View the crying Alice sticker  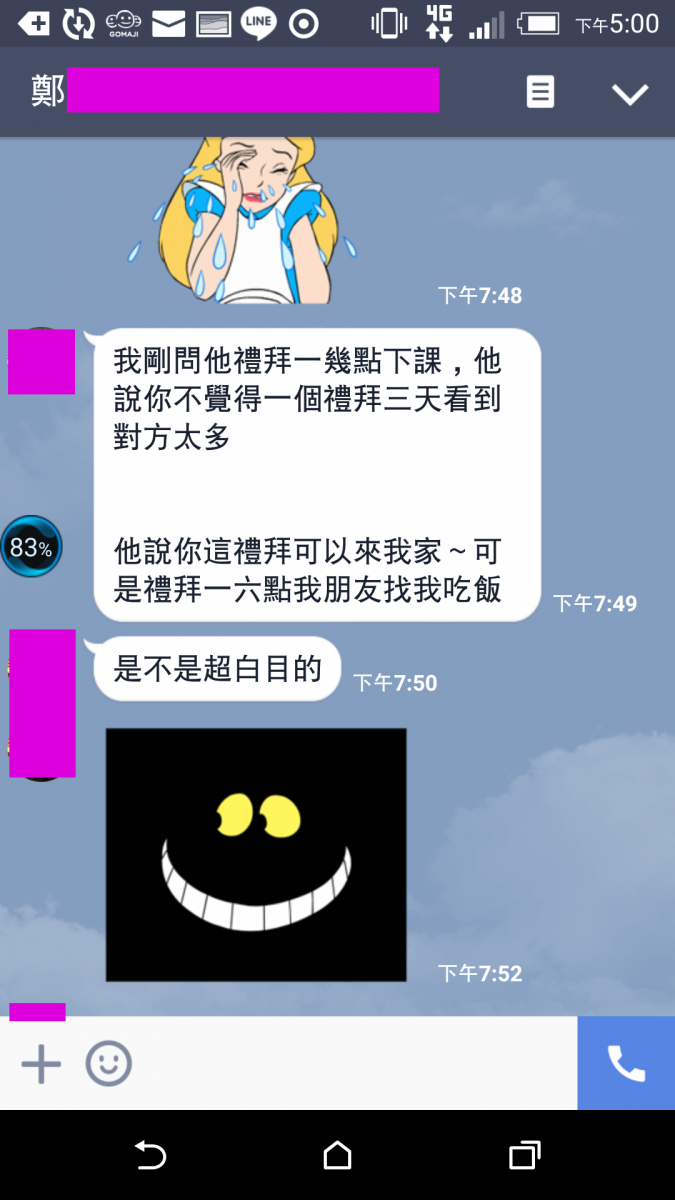click(x=245, y=220)
